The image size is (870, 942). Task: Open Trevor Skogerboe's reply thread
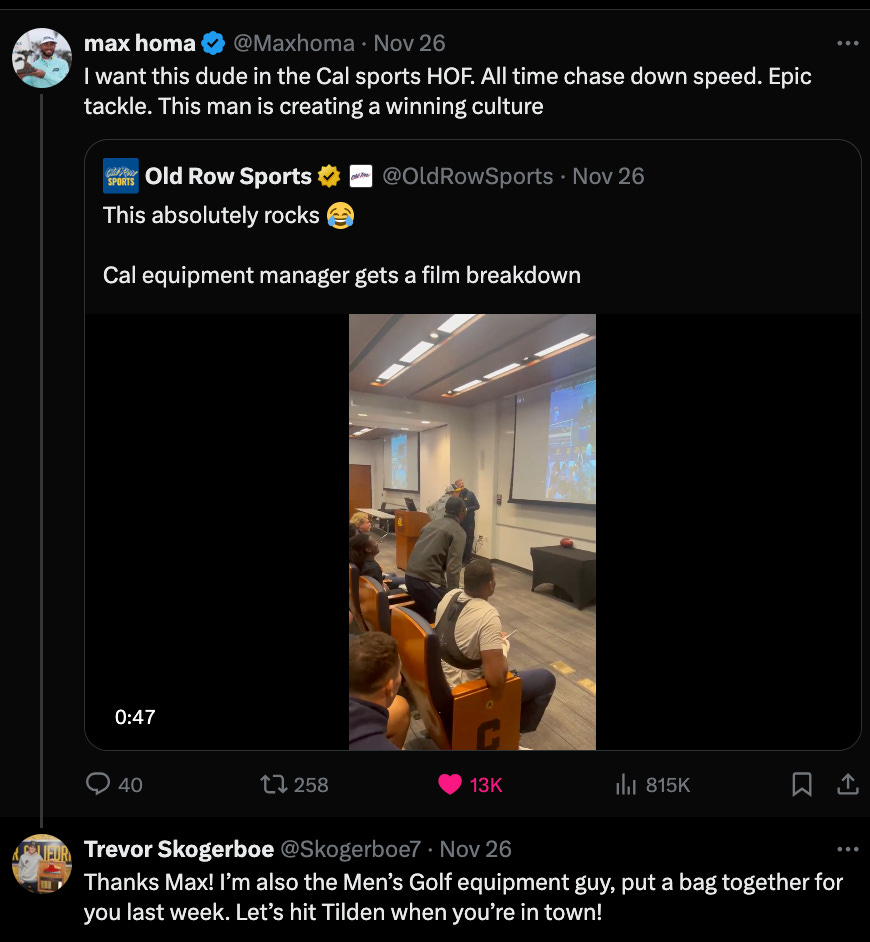tap(463, 897)
